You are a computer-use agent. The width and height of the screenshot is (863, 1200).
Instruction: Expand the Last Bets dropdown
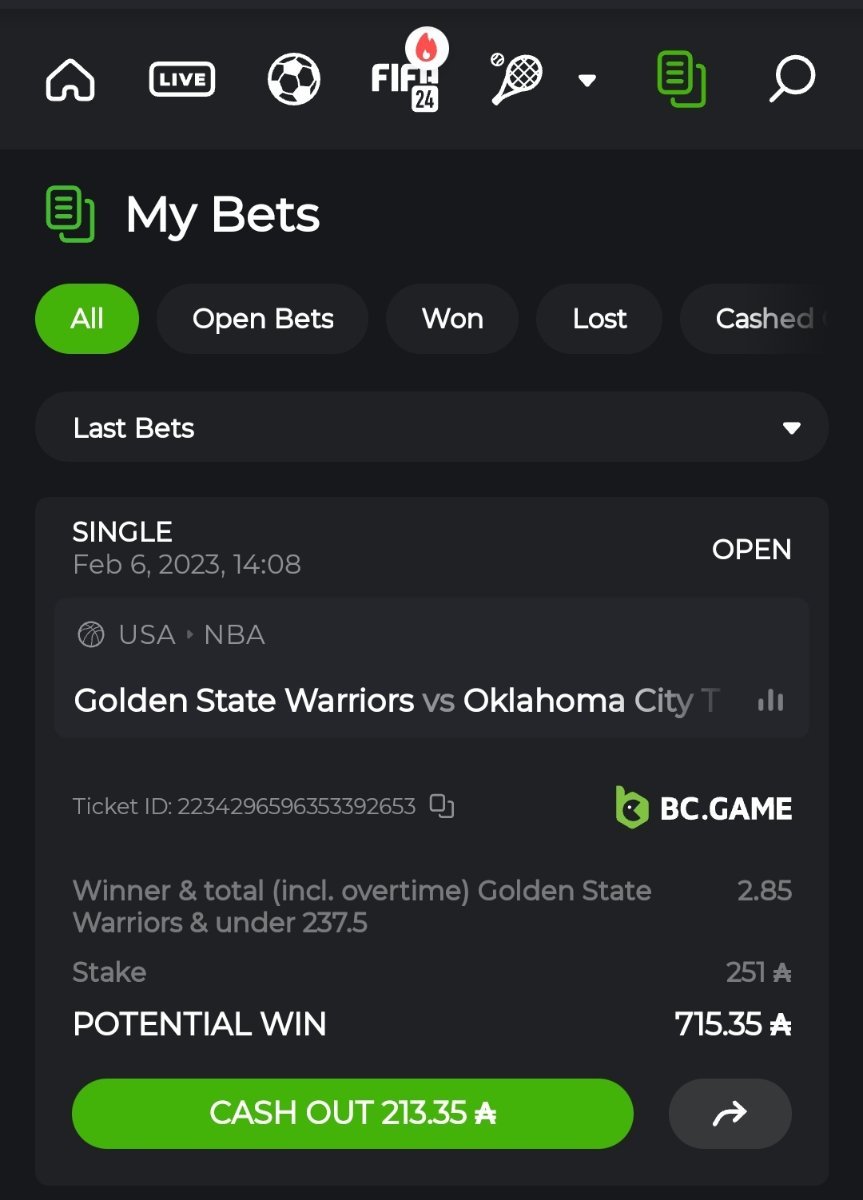coord(432,428)
